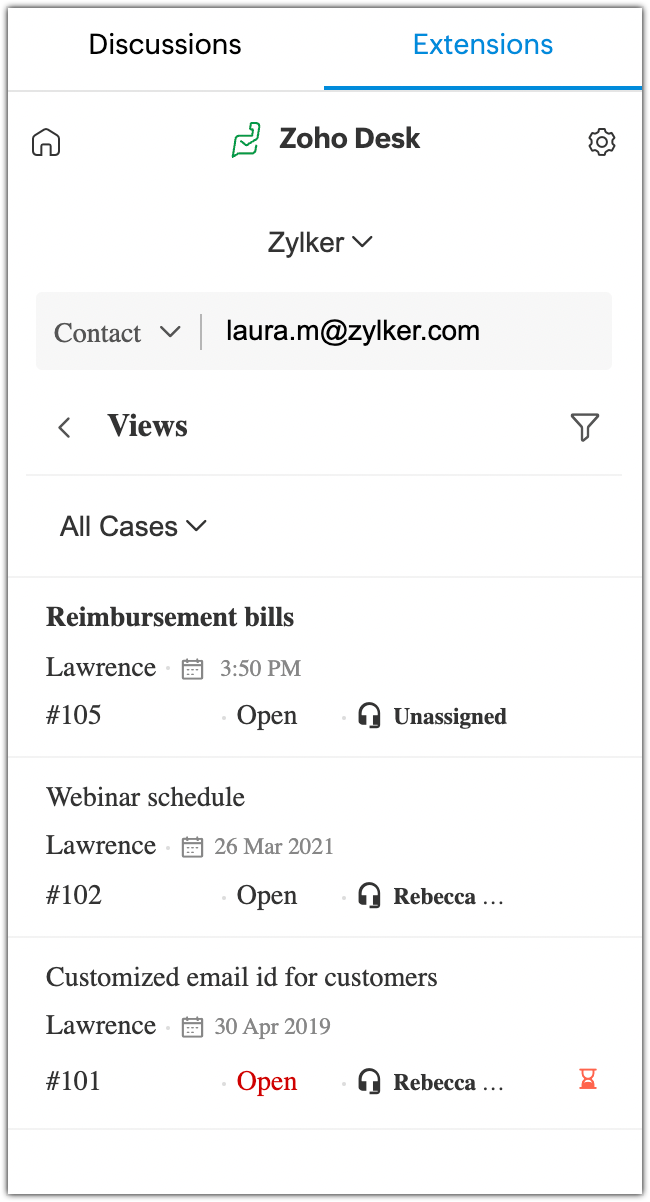The image size is (650, 1202).
Task: Expand the All Cases view dropdown
Action: (x=133, y=526)
